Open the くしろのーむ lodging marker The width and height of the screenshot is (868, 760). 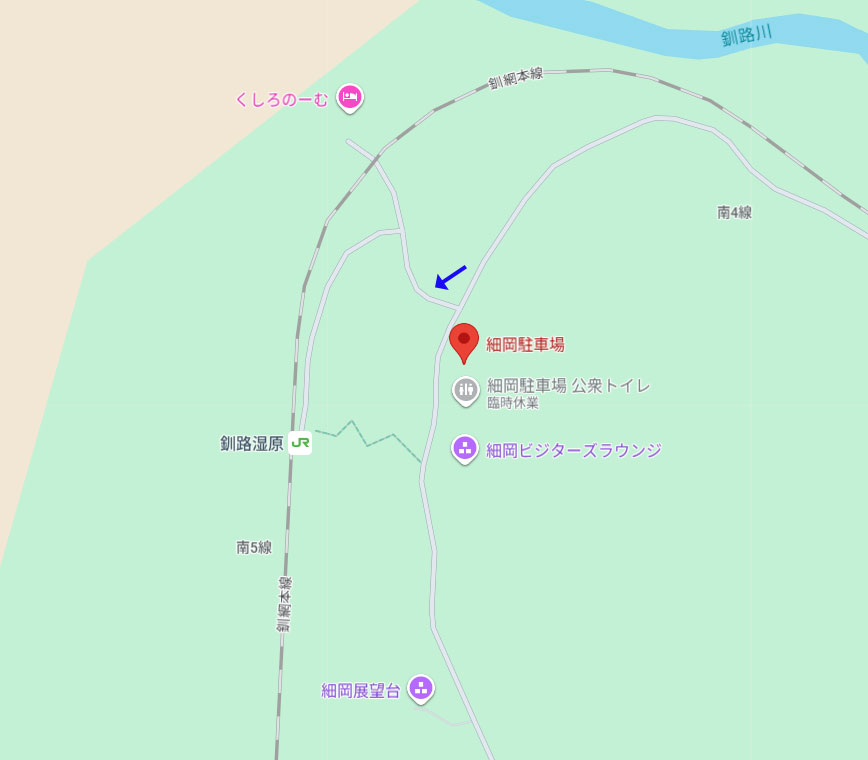coord(349,97)
